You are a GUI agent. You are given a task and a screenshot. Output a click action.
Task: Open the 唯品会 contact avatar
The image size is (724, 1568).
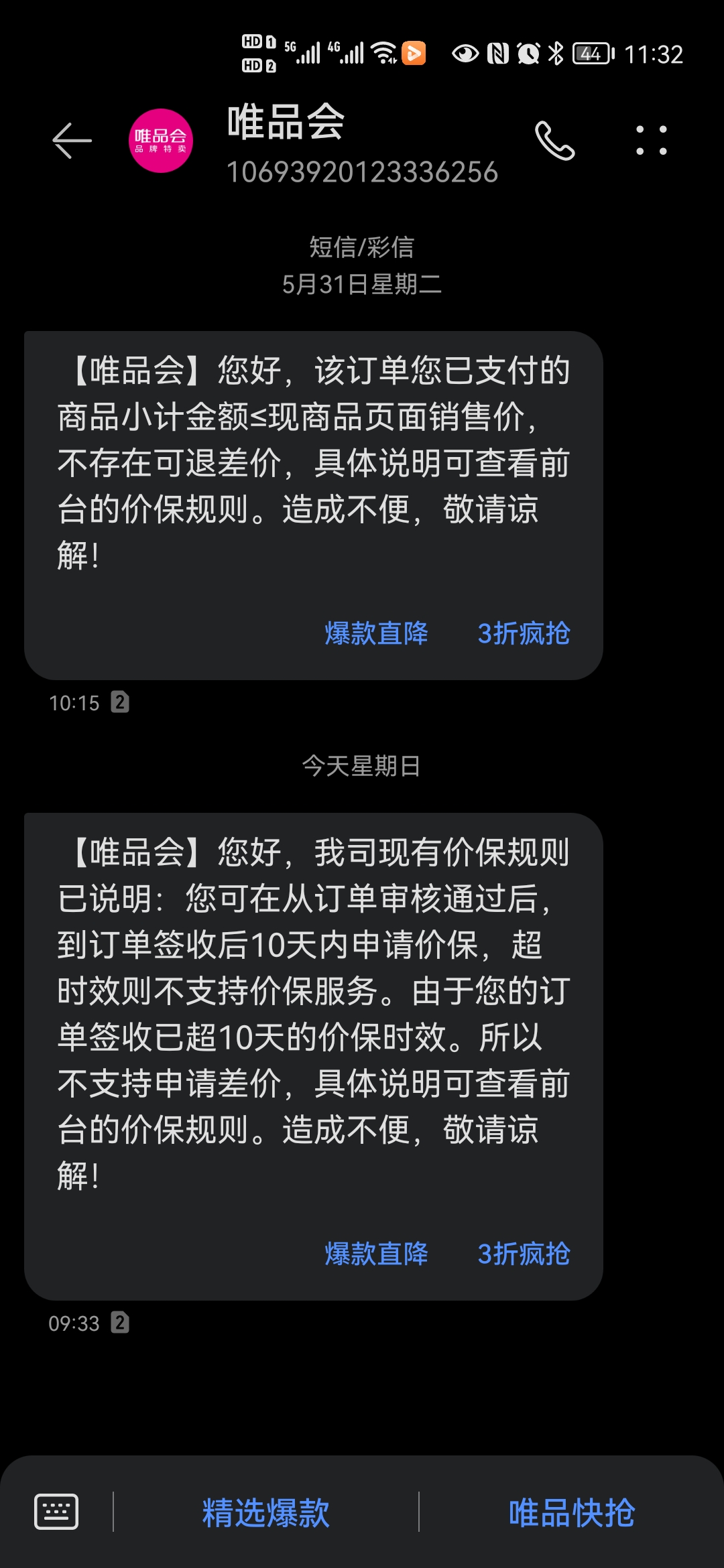coord(161,141)
